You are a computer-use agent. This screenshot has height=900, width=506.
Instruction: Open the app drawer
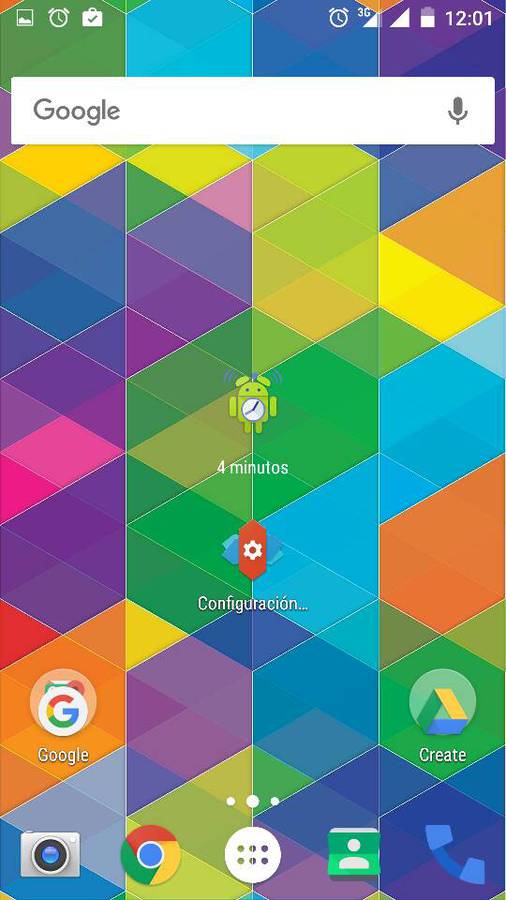(x=253, y=855)
